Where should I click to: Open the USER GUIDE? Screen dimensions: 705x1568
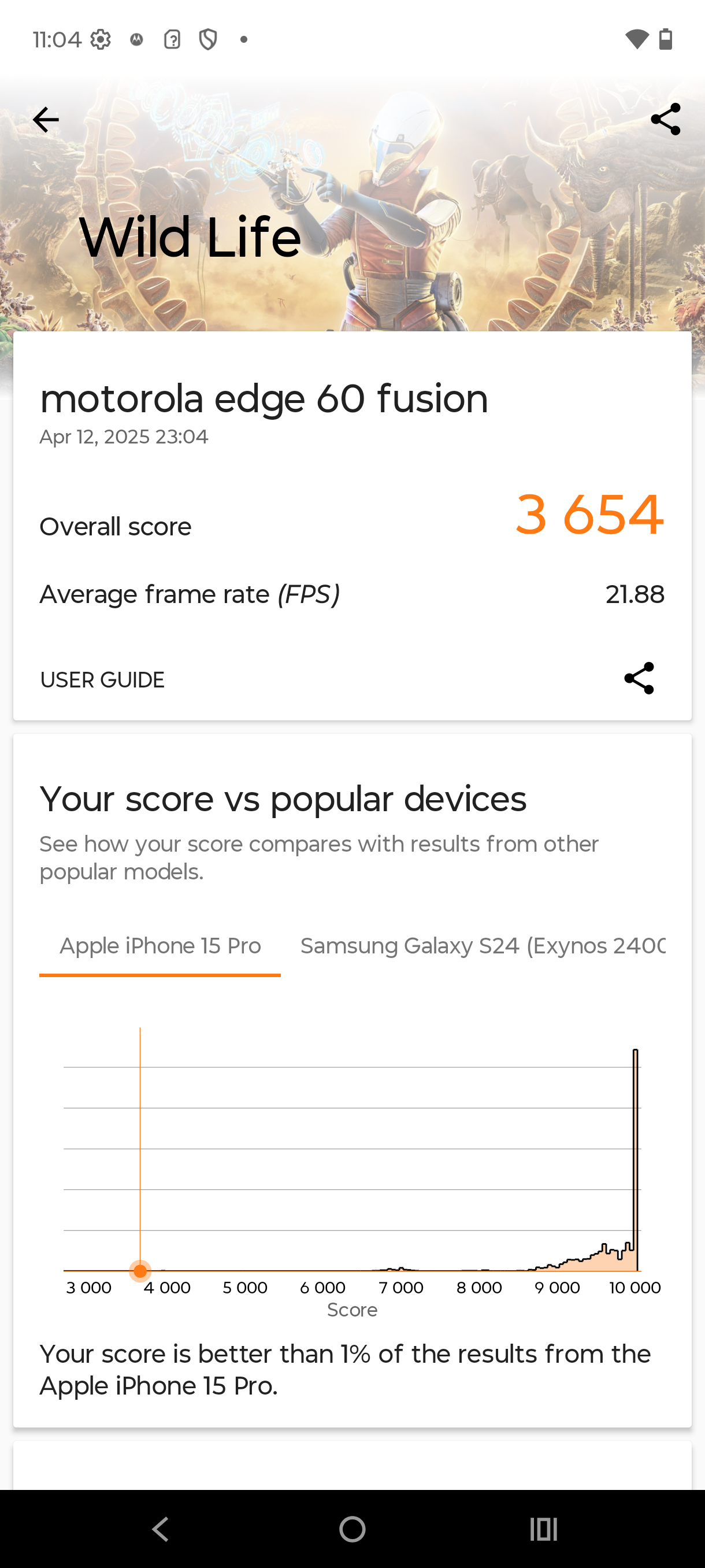102,679
